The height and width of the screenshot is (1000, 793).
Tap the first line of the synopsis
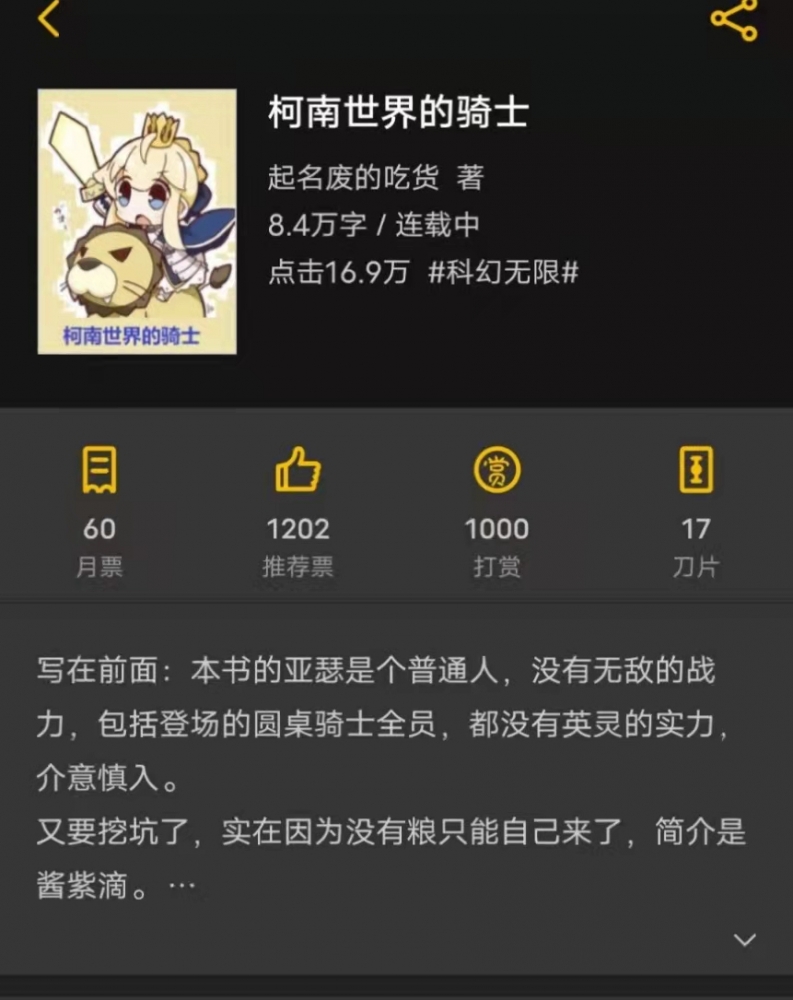click(390, 674)
